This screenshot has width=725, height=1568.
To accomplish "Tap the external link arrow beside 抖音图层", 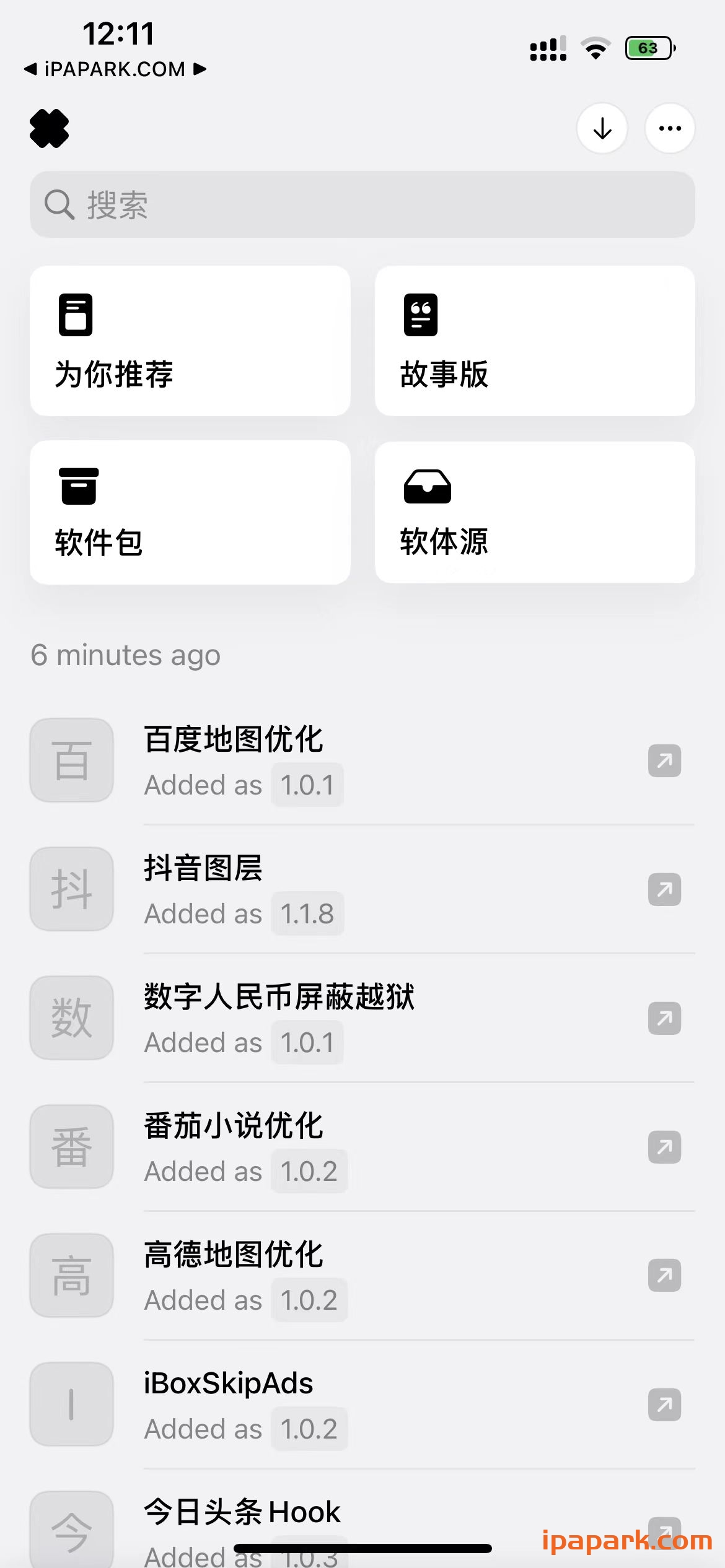I will click(x=664, y=890).
